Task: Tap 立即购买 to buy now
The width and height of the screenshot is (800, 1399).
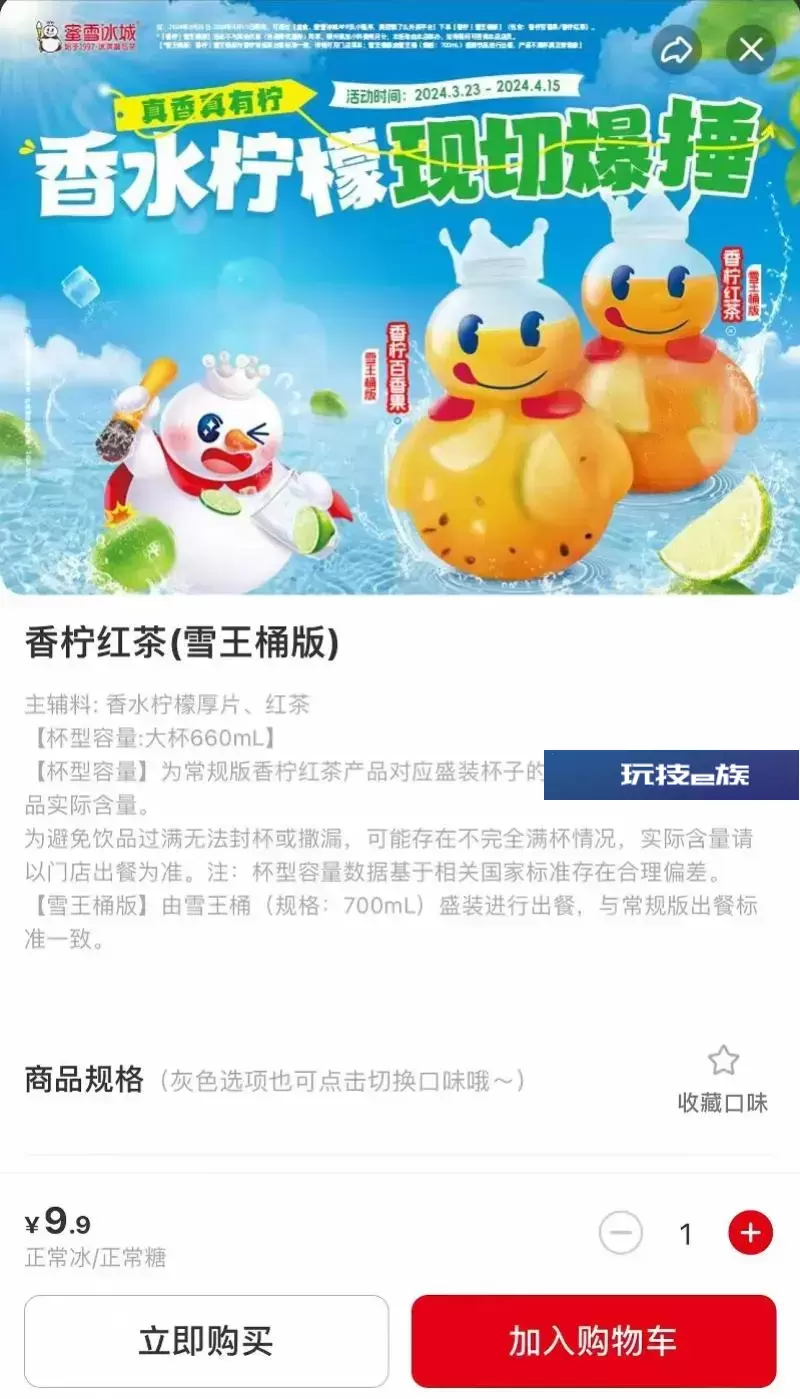Action: click(206, 1341)
